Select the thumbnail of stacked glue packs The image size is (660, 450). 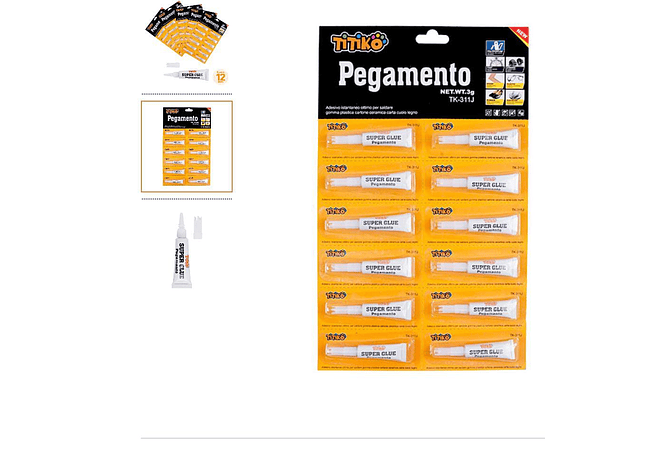[186, 44]
